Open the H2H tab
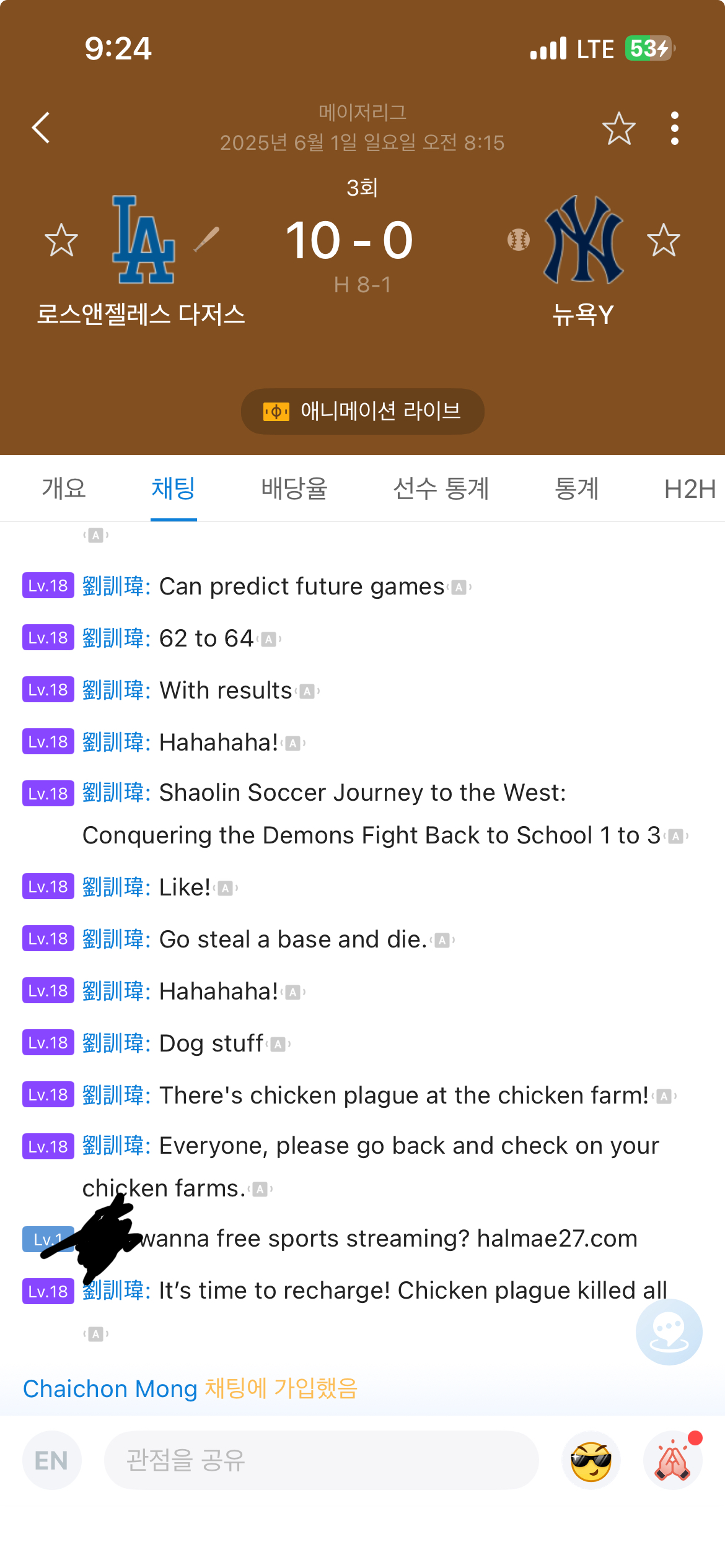Screen dimensions: 725x1568 [x=689, y=489]
